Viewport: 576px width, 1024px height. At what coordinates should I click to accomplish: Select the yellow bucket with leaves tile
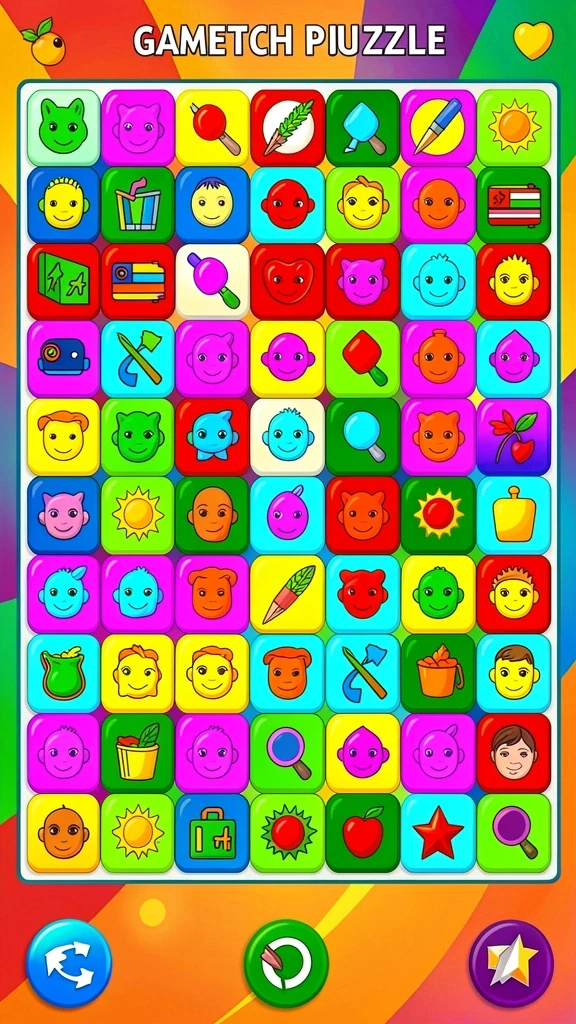click(x=138, y=753)
